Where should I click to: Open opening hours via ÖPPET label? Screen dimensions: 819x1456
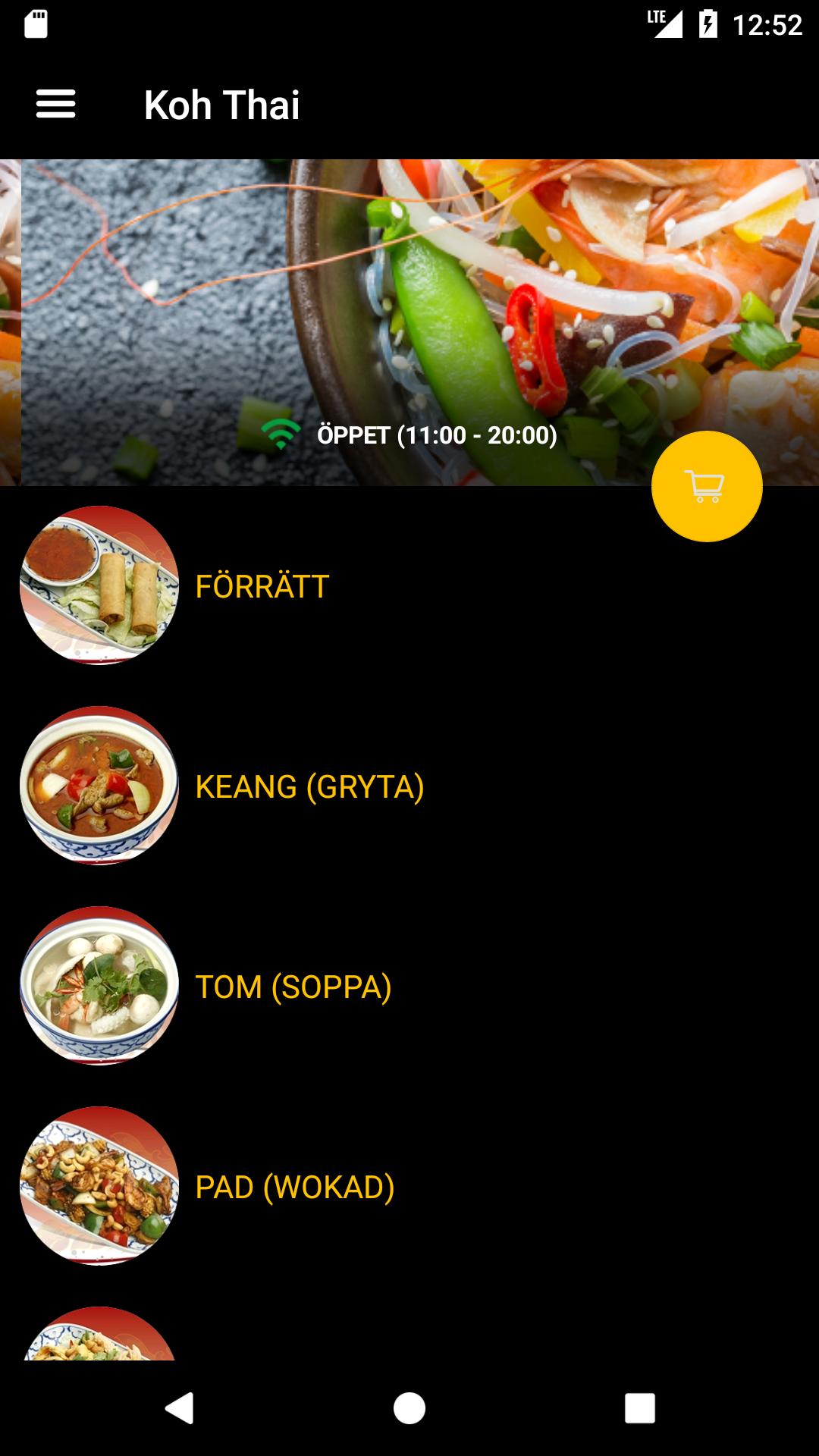coord(436,435)
